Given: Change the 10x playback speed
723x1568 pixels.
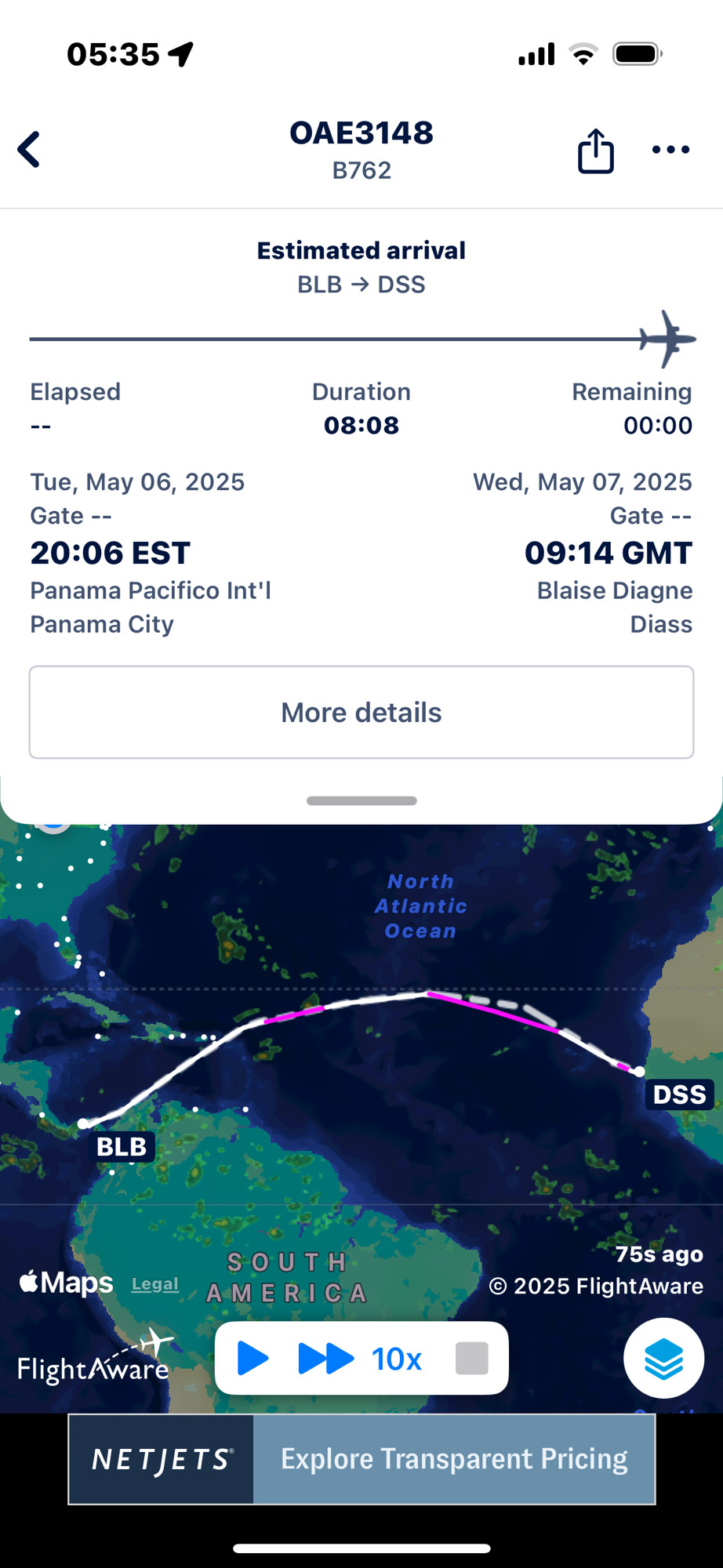Looking at the screenshot, I should tap(397, 1359).
